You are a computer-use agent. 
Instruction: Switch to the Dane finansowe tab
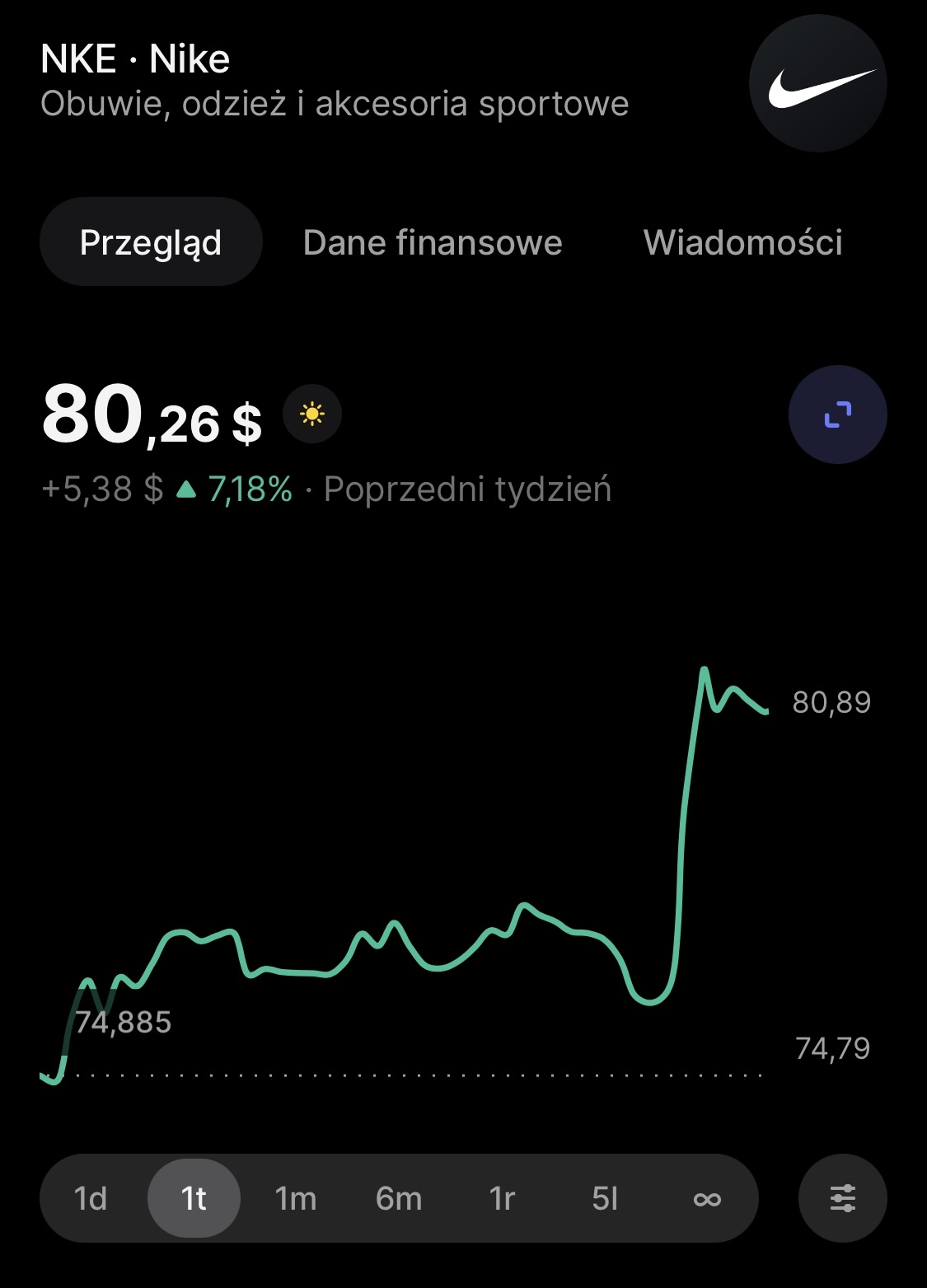(x=433, y=242)
